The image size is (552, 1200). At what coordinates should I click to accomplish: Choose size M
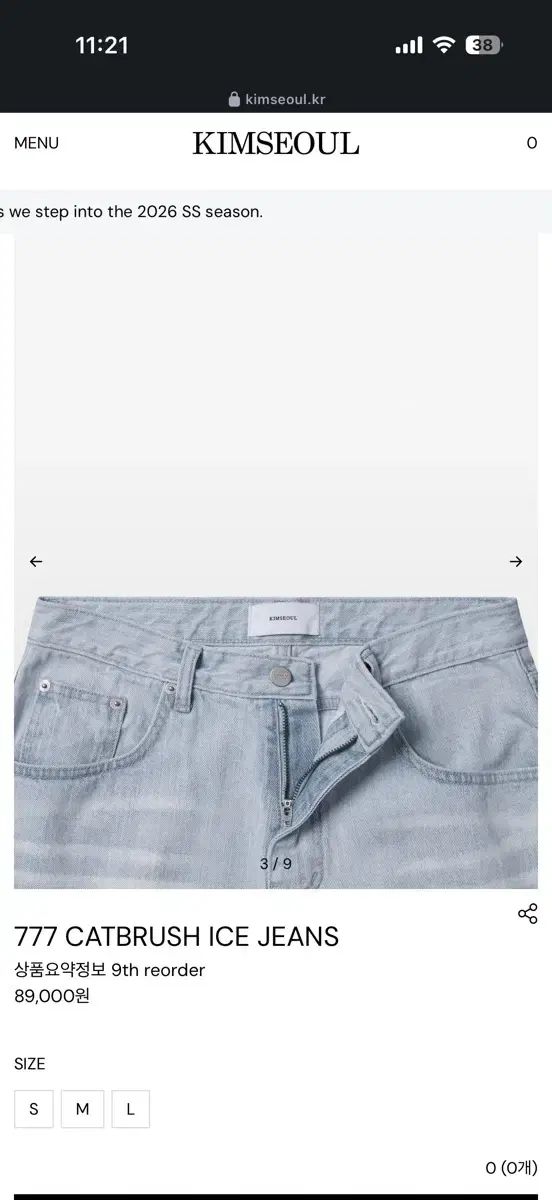coord(82,1109)
